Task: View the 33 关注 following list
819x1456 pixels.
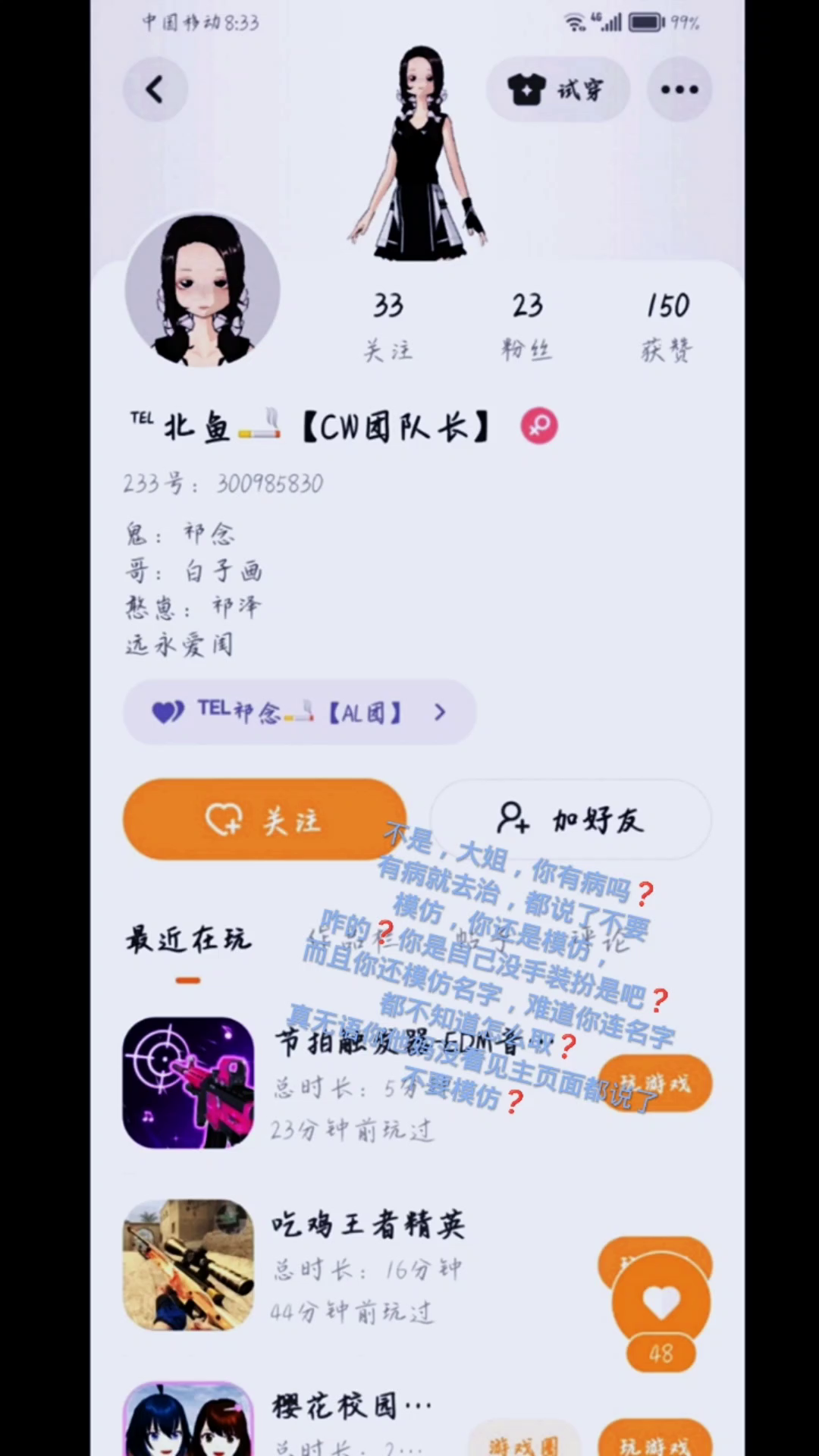Action: tap(388, 326)
